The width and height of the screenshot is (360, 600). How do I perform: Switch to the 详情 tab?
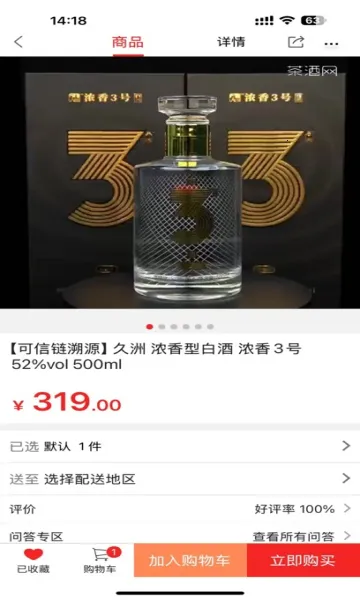pos(231,42)
